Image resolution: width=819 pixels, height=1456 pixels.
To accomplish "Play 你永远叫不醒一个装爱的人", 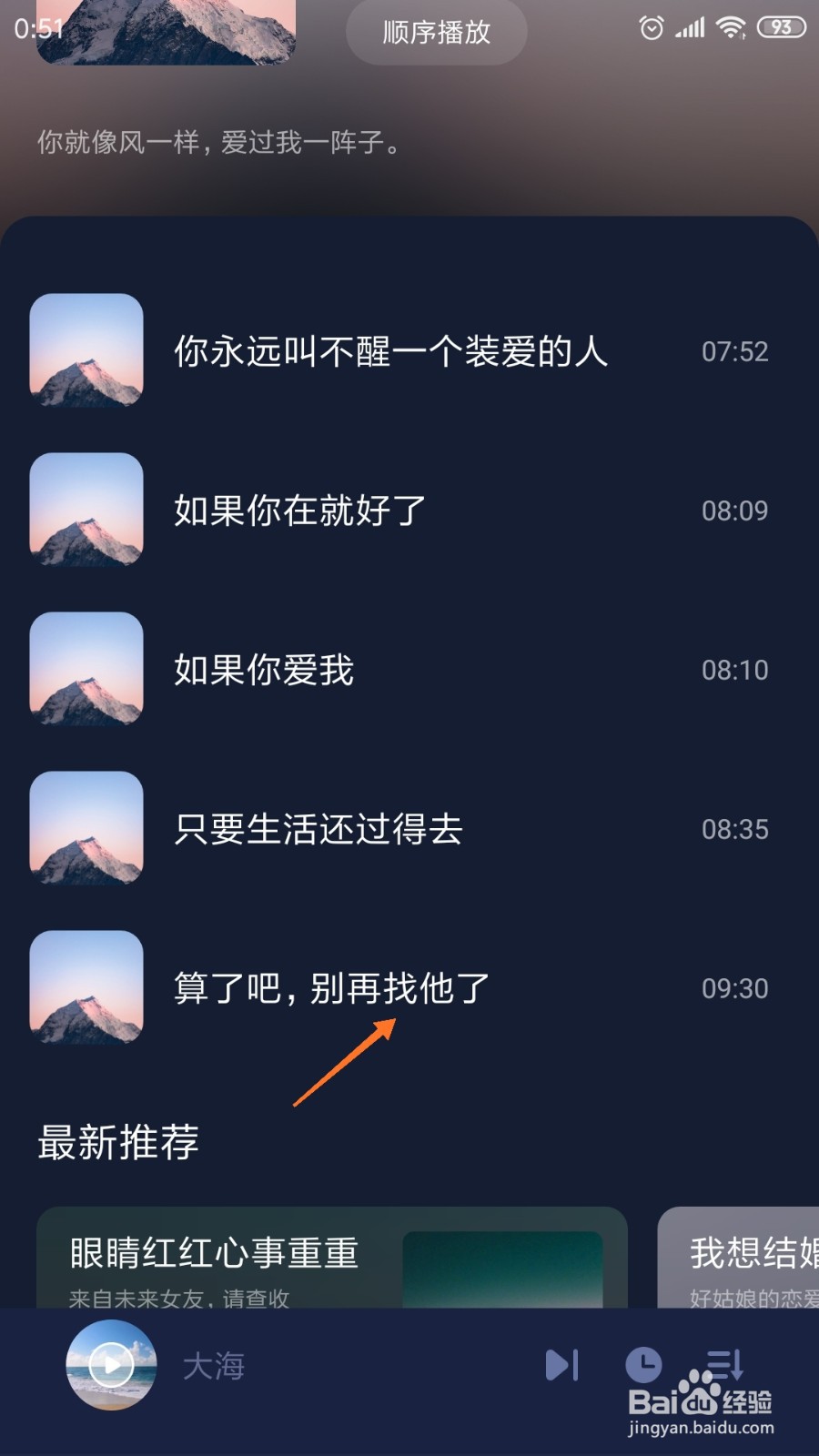I will tap(391, 351).
